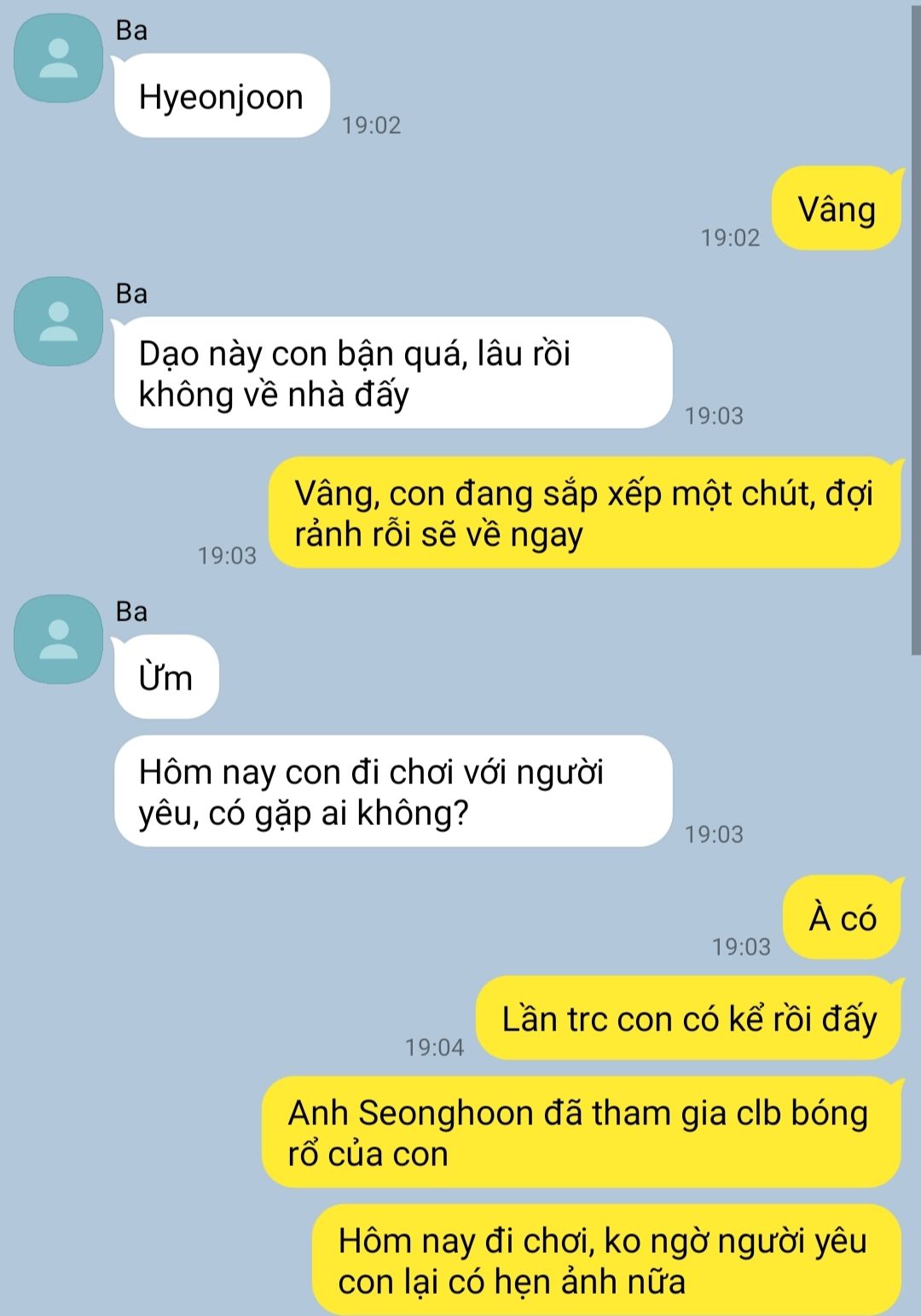Viewport: 921px width, 1316px height.
Task: Tap Ba's avatar next to "Dạo này con bận quá"
Action: [58, 321]
